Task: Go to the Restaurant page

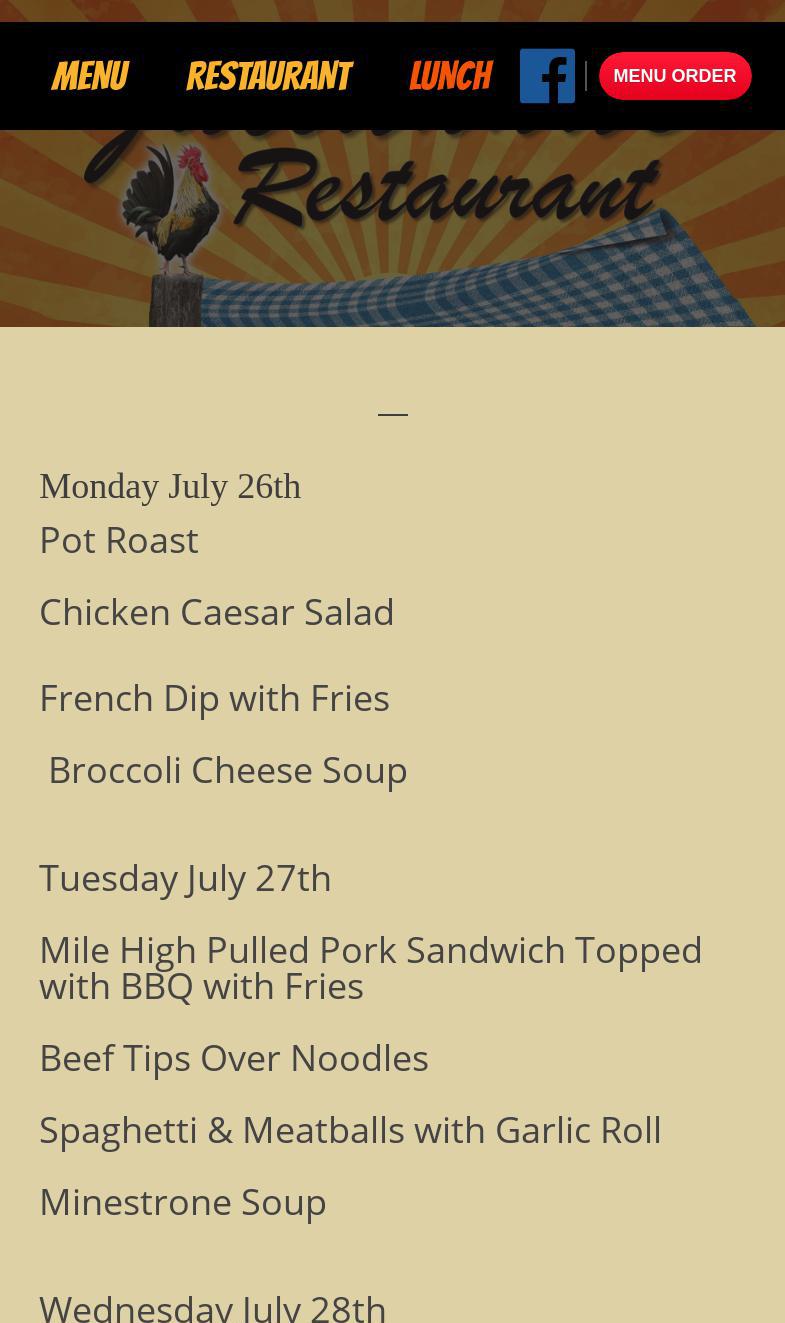Action: point(268,76)
